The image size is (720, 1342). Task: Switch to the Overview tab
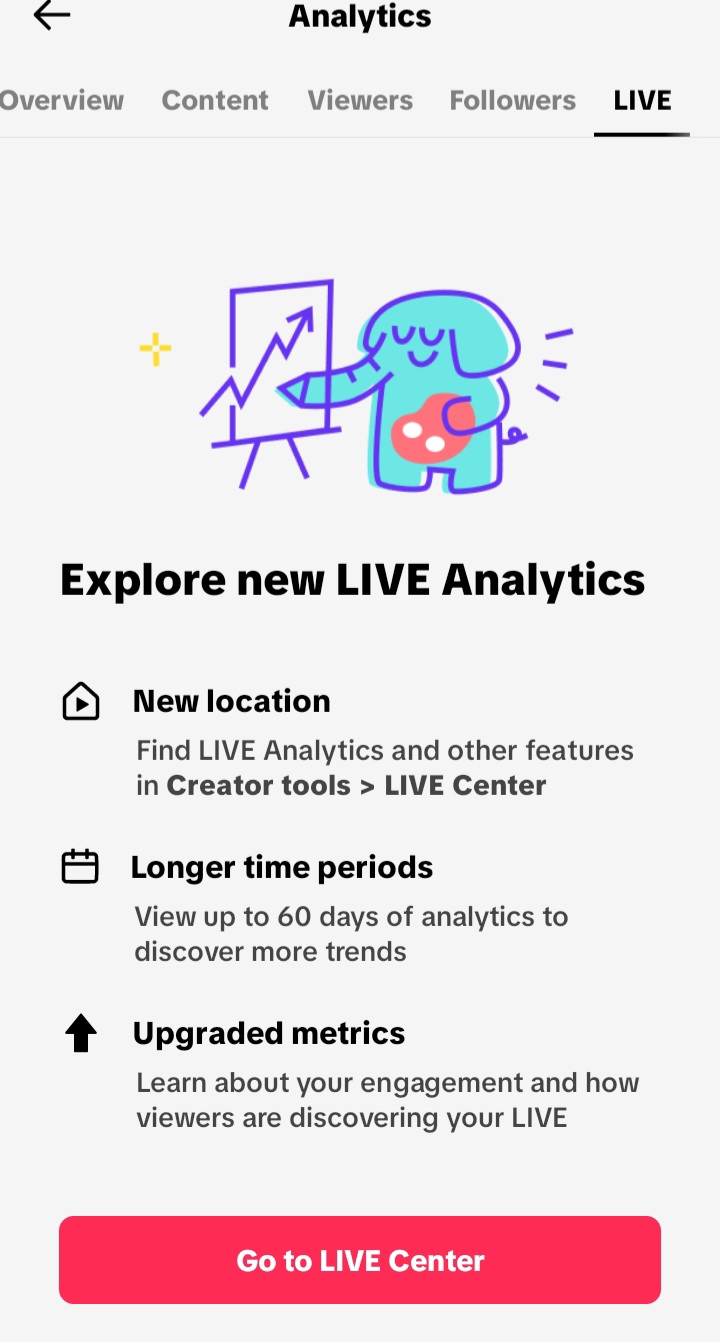point(62,100)
